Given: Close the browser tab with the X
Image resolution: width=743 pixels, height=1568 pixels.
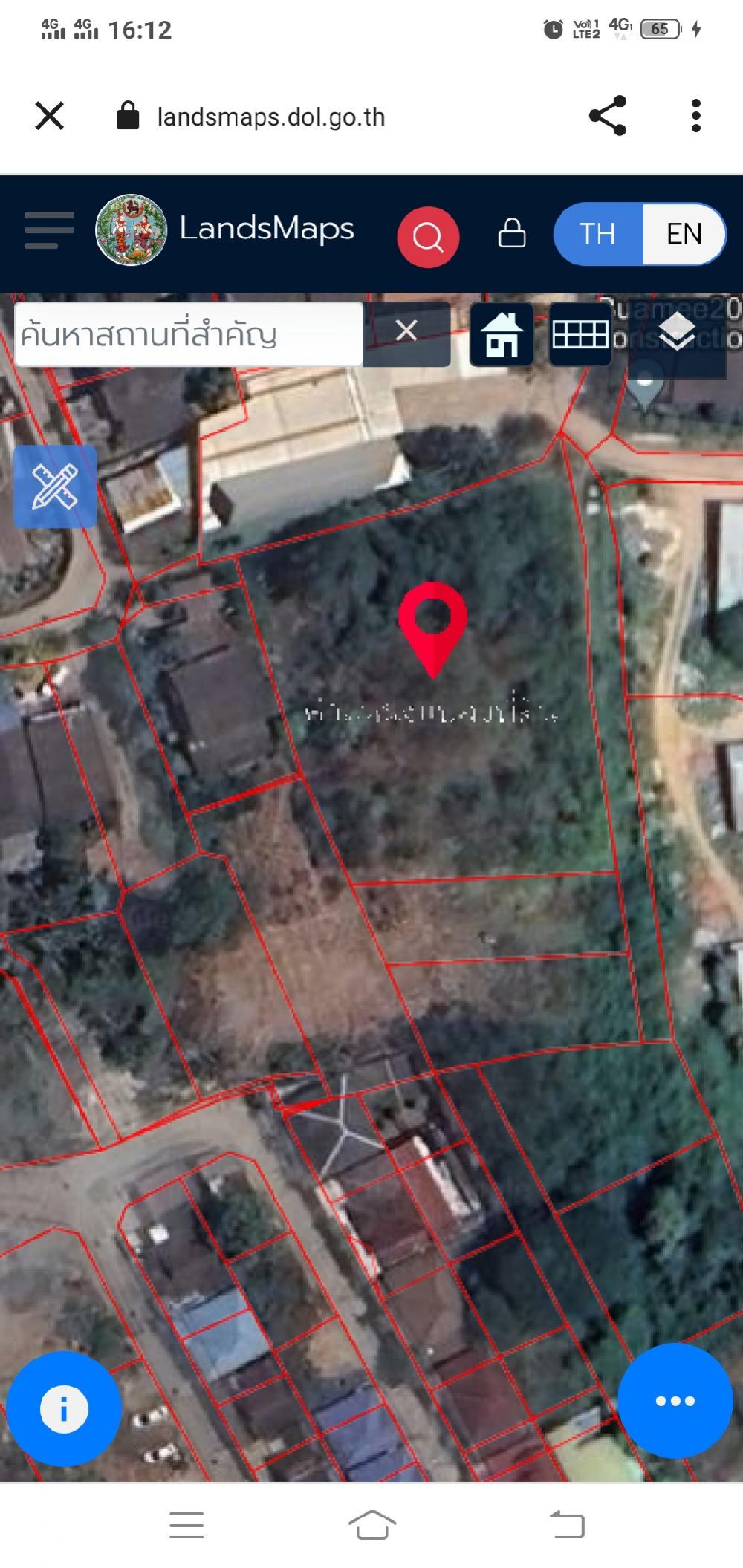Looking at the screenshot, I should 50,116.
